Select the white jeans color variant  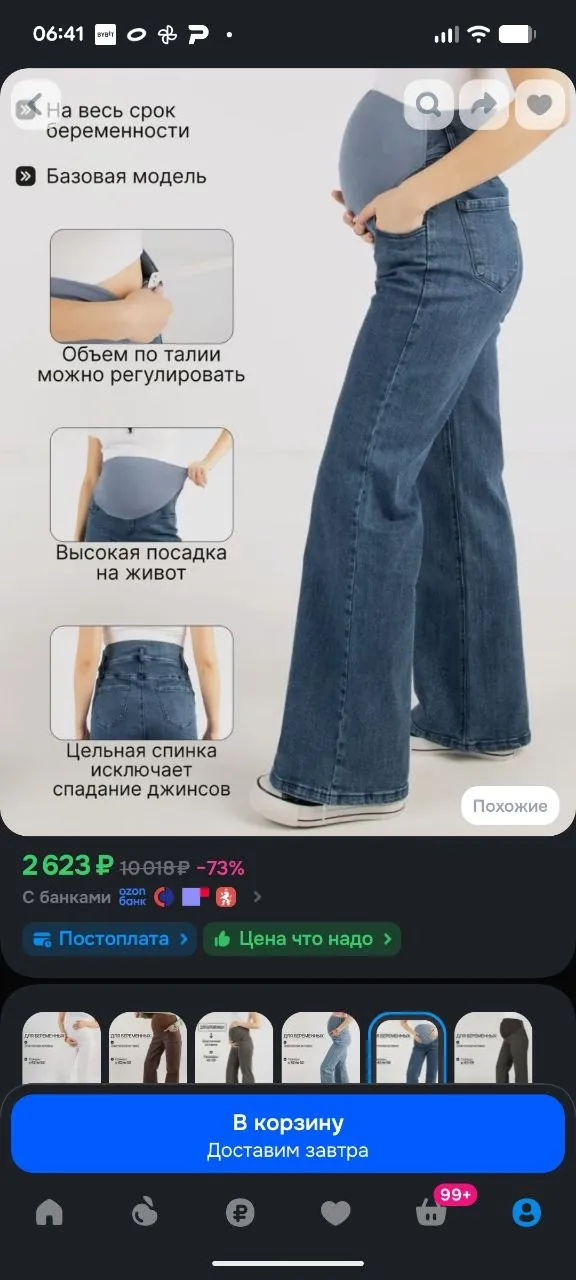(x=62, y=1050)
